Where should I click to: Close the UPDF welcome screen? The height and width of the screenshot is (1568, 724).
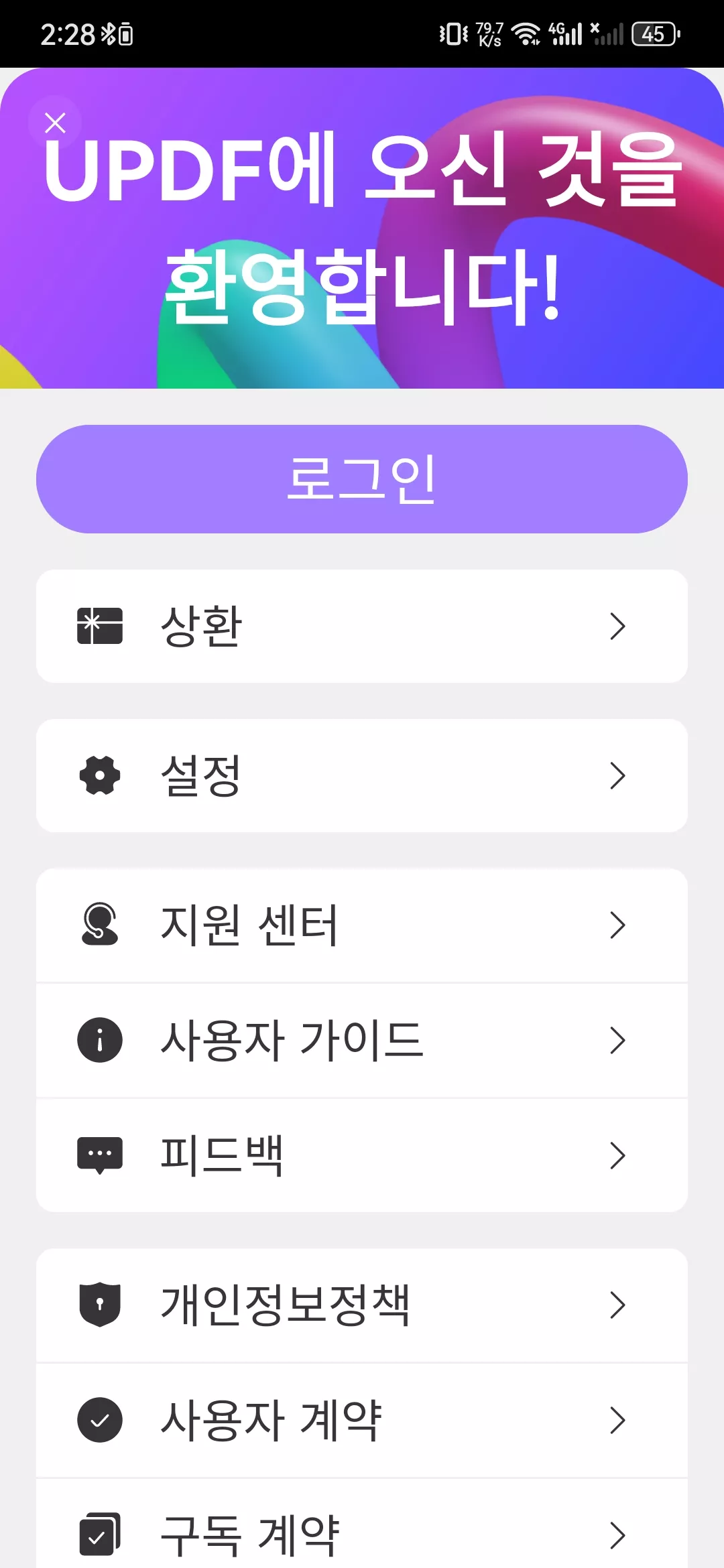pyautogui.click(x=55, y=123)
